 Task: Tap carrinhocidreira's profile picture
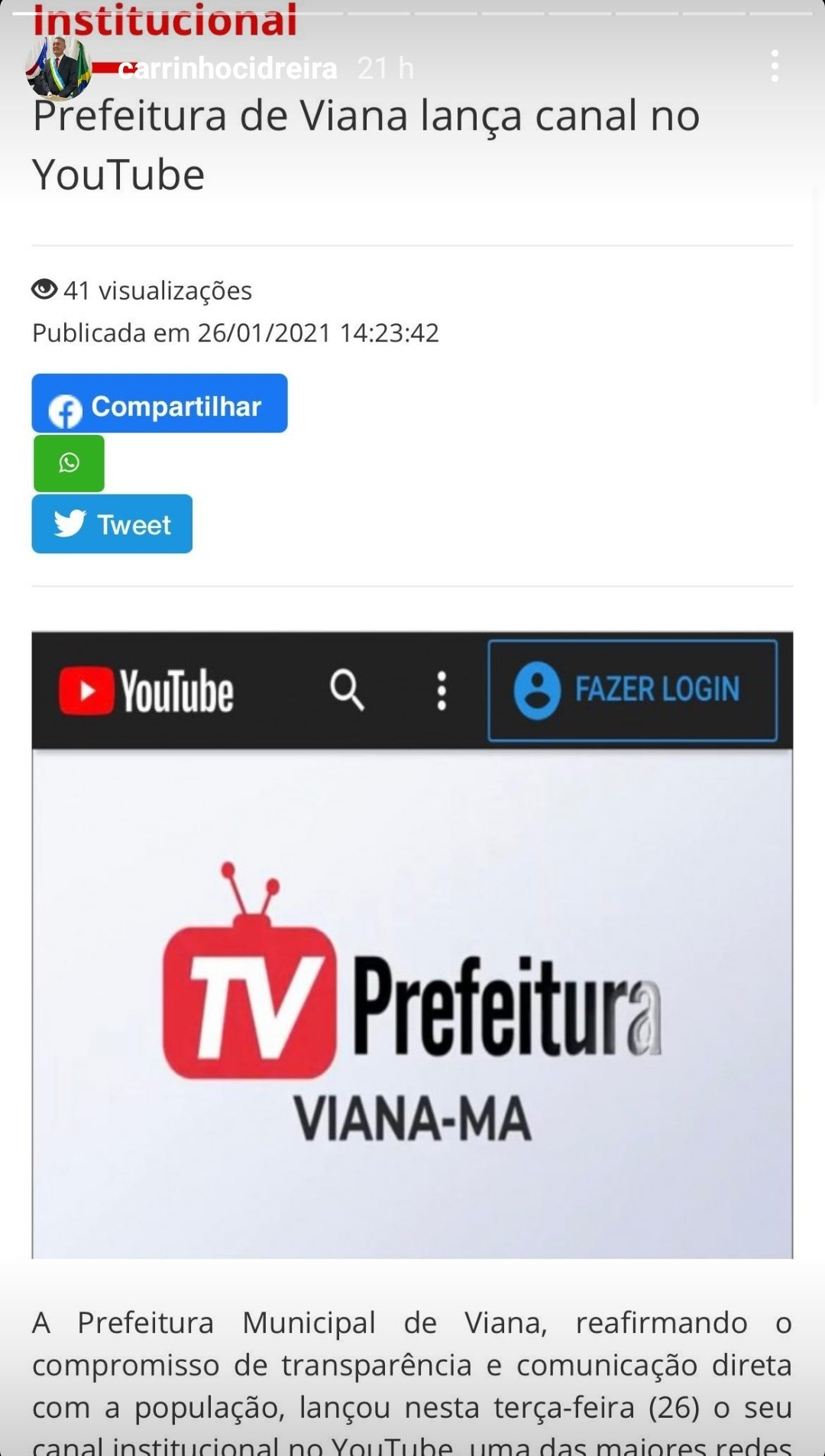(58, 68)
